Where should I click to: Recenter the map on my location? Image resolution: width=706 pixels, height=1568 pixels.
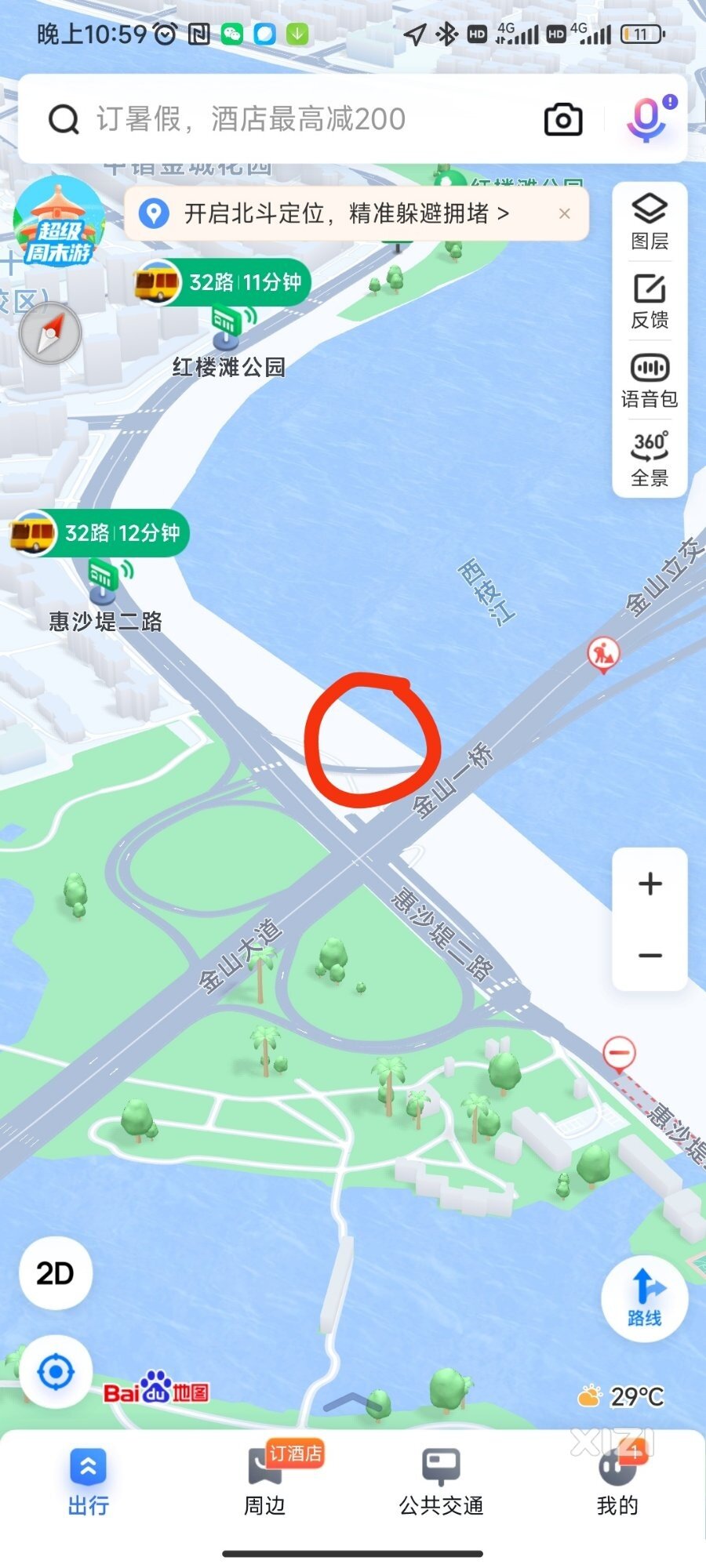tap(56, 1373)
